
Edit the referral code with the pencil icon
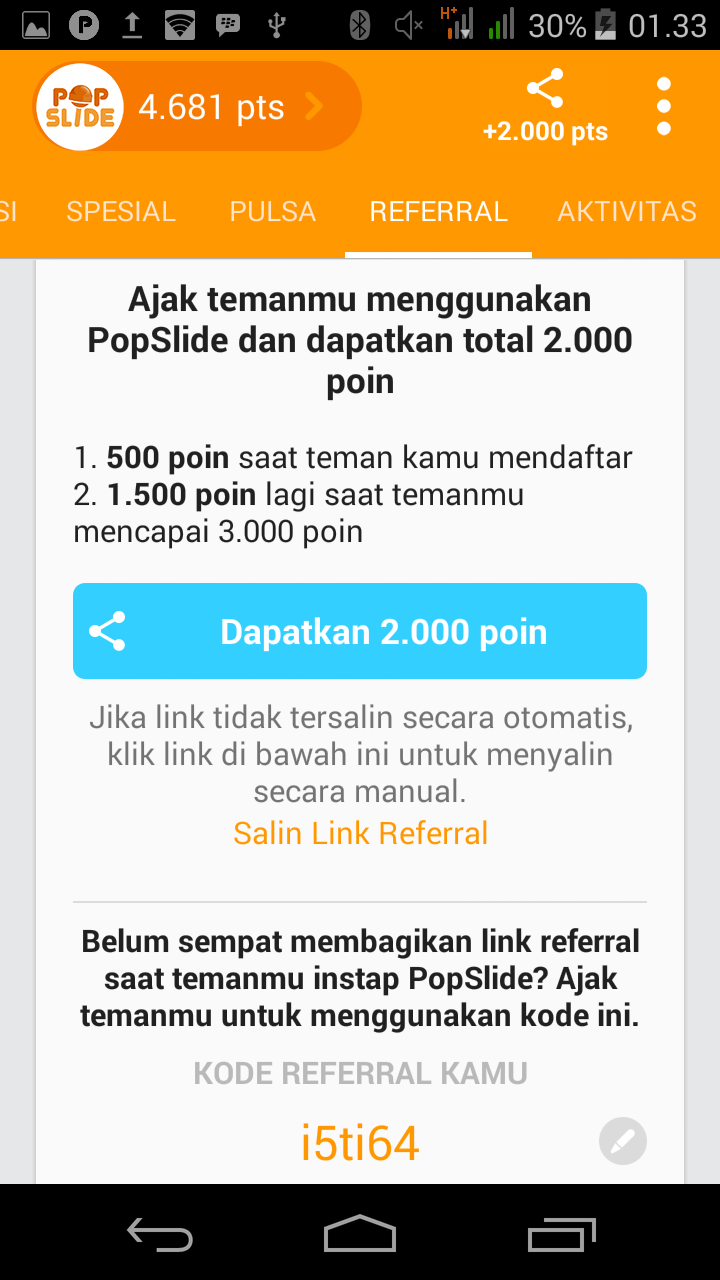pyautogui.click(x=623, y=1141)
